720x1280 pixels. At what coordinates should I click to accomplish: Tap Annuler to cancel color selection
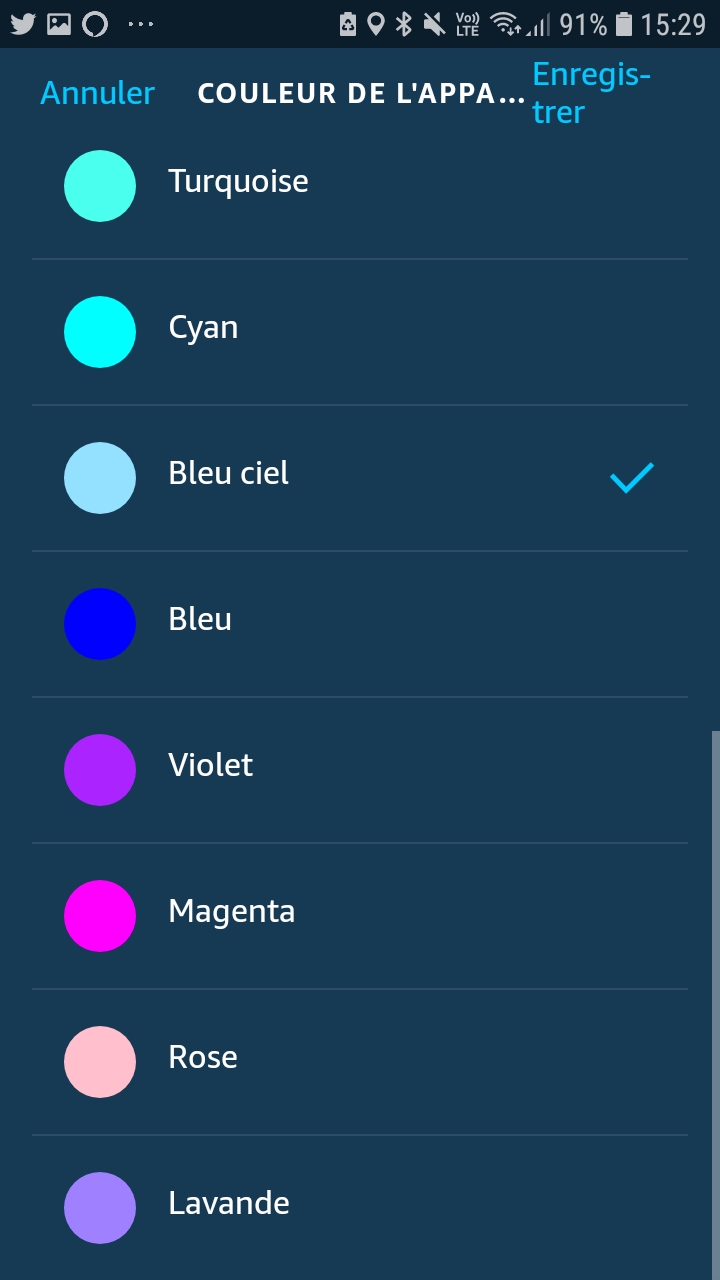click(x=97, y=93)
